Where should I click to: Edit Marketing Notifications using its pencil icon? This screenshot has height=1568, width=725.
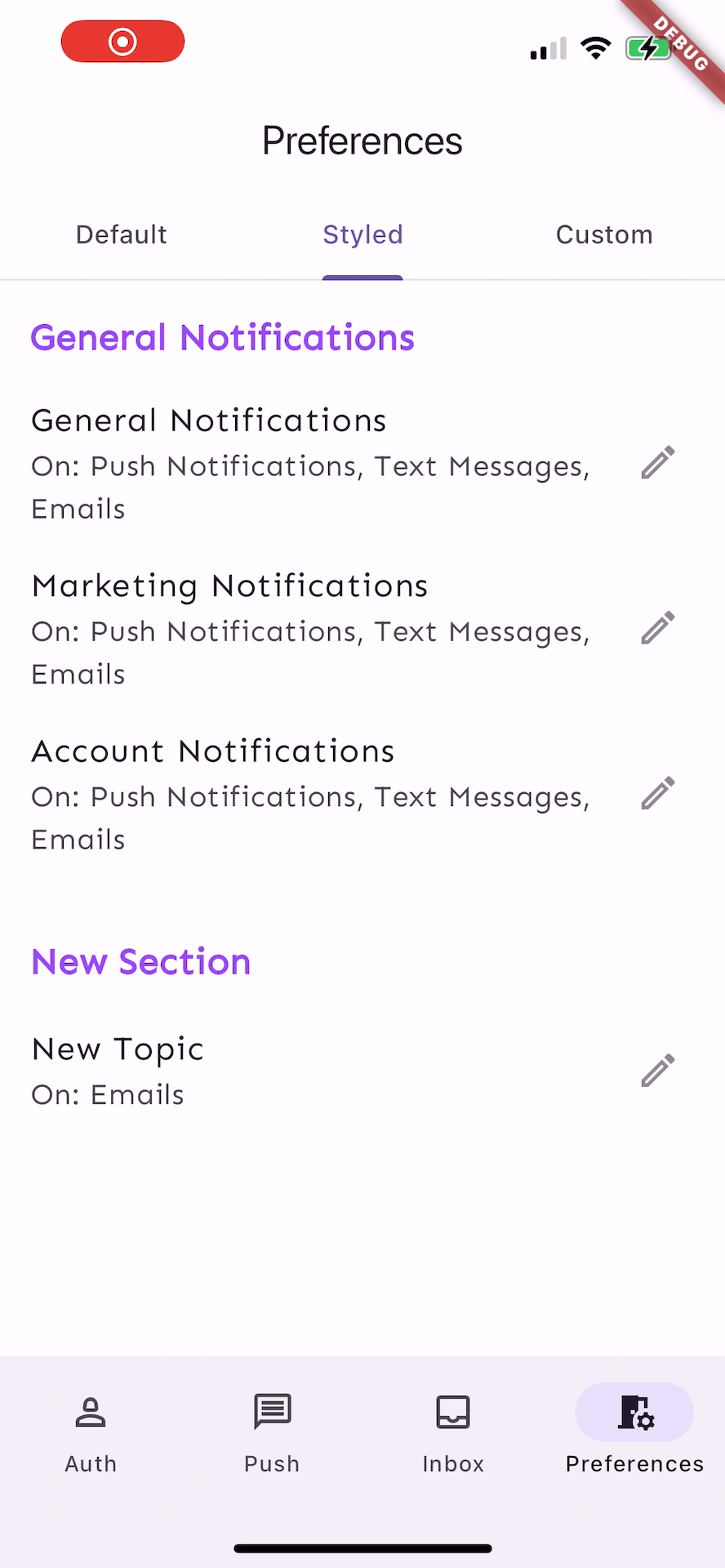(x=657, y=628)
